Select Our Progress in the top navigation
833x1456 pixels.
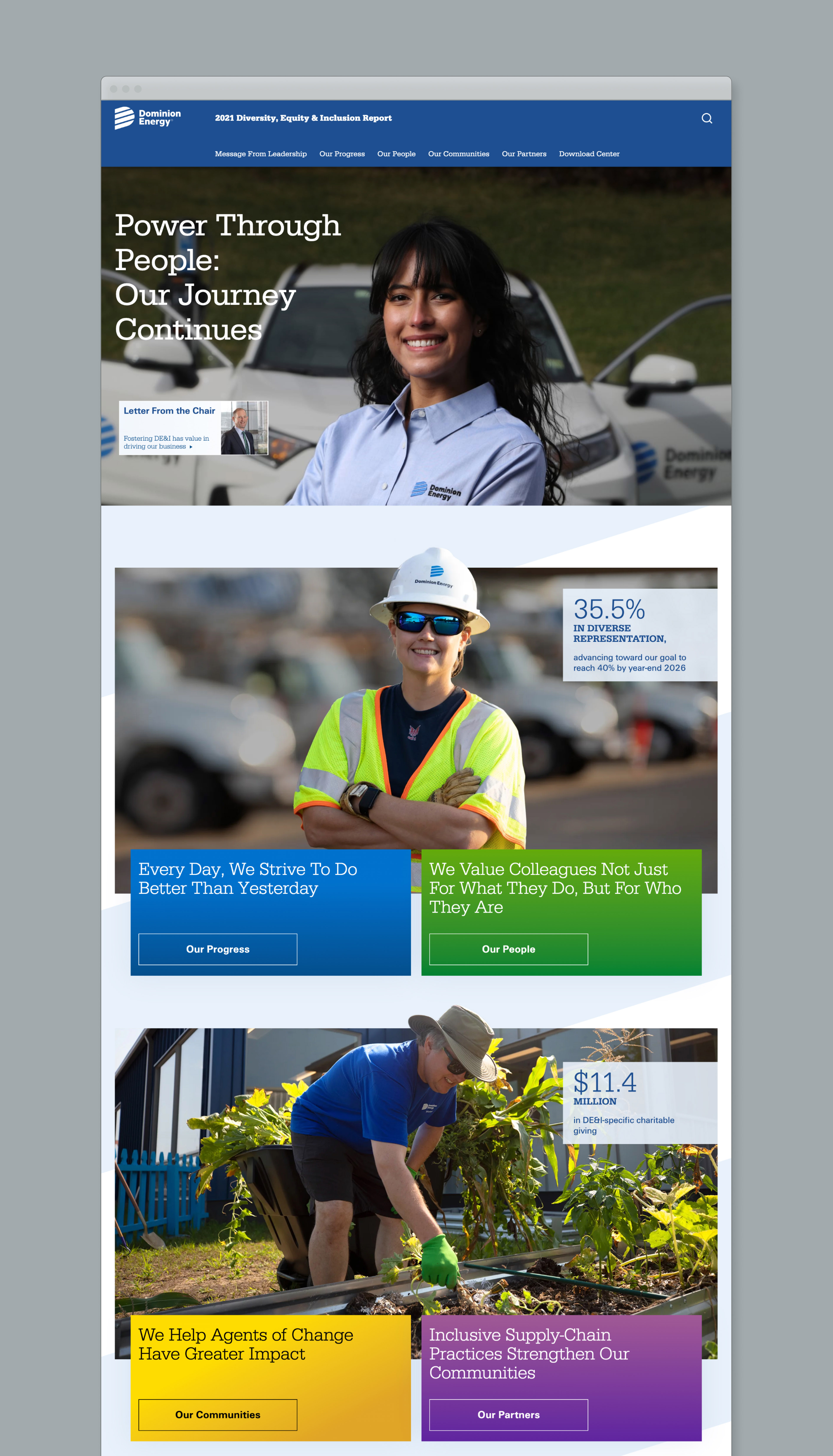click(342, 154)
